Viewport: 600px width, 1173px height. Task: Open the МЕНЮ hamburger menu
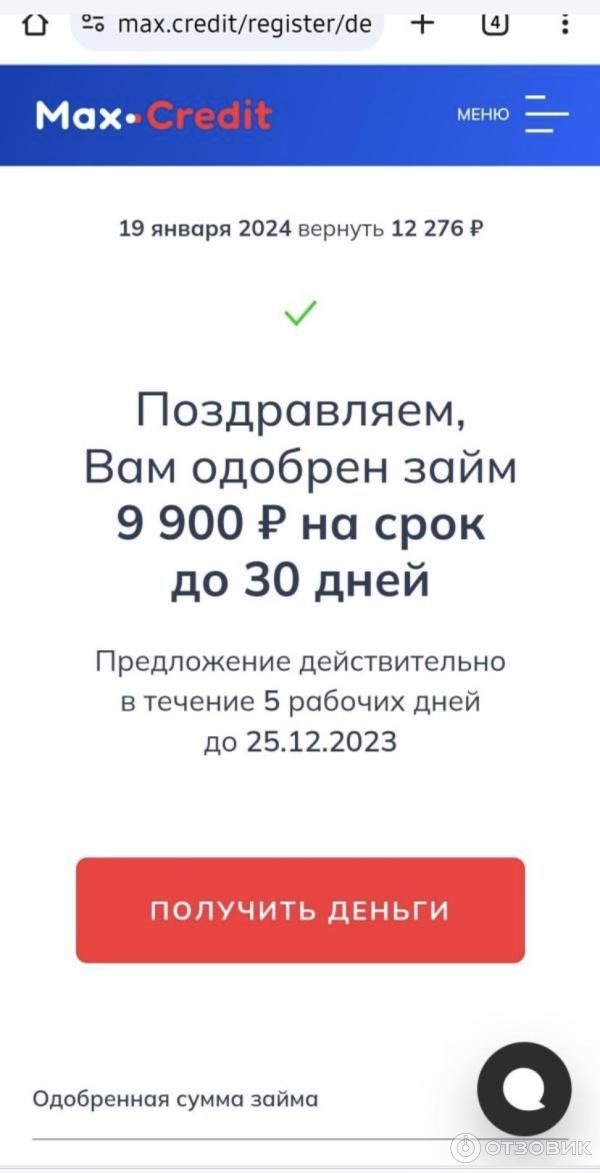[545, 114]
